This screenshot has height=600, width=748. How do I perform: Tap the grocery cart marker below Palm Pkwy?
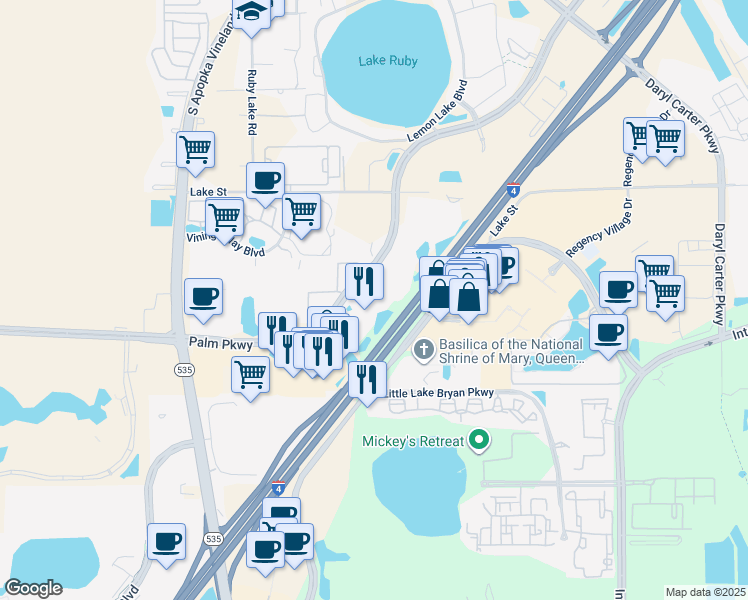(250, 375)
